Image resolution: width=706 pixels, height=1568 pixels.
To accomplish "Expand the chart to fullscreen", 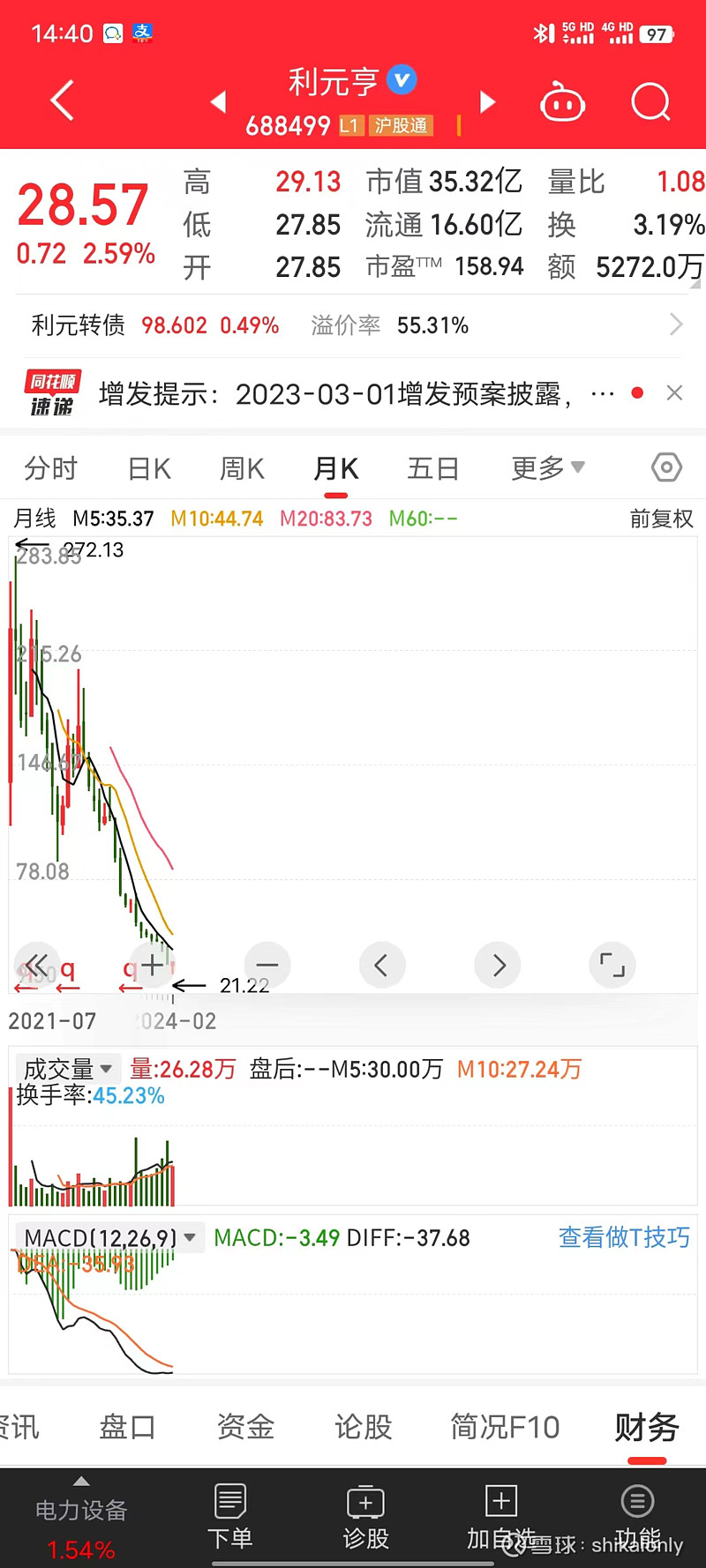I will [x=612, y=966].
